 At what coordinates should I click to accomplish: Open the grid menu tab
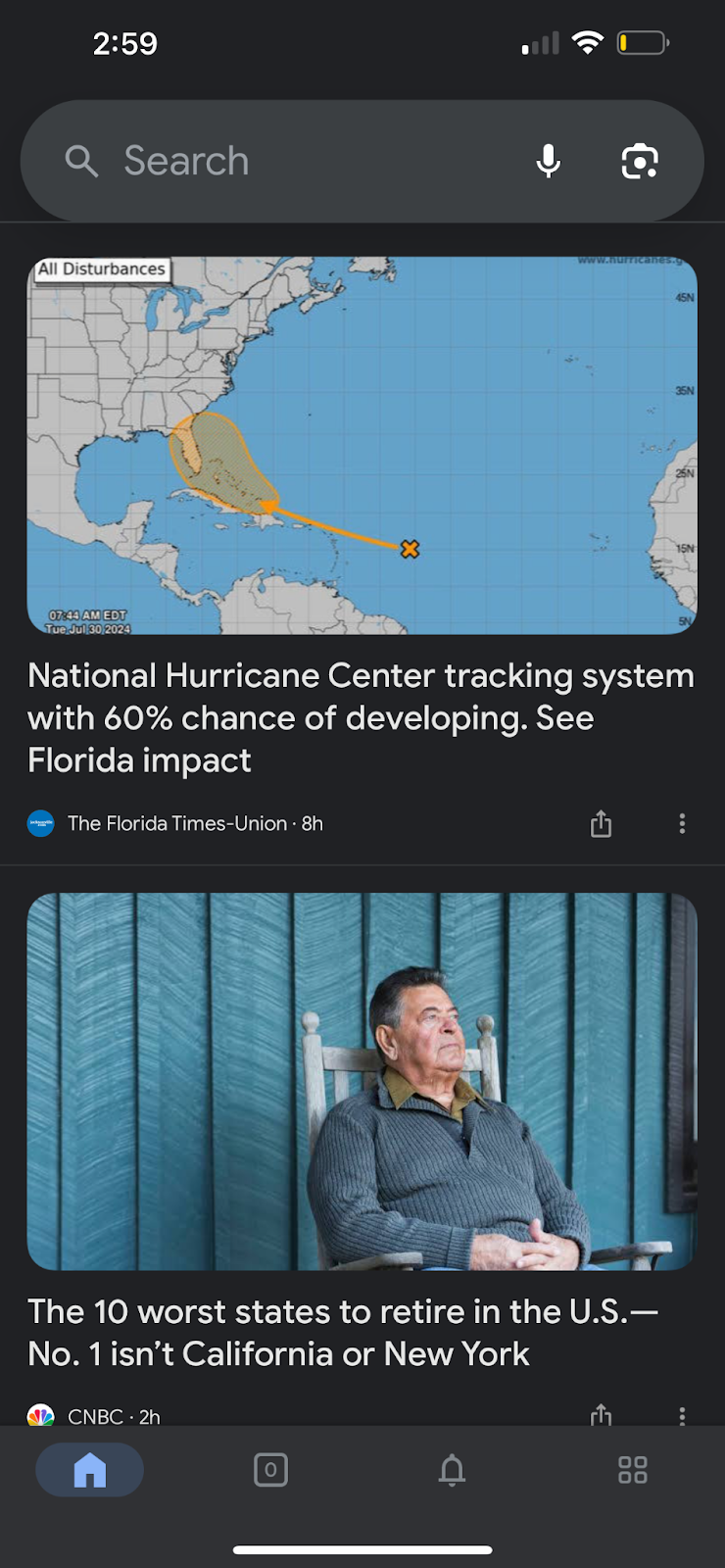pos(633,1470)
